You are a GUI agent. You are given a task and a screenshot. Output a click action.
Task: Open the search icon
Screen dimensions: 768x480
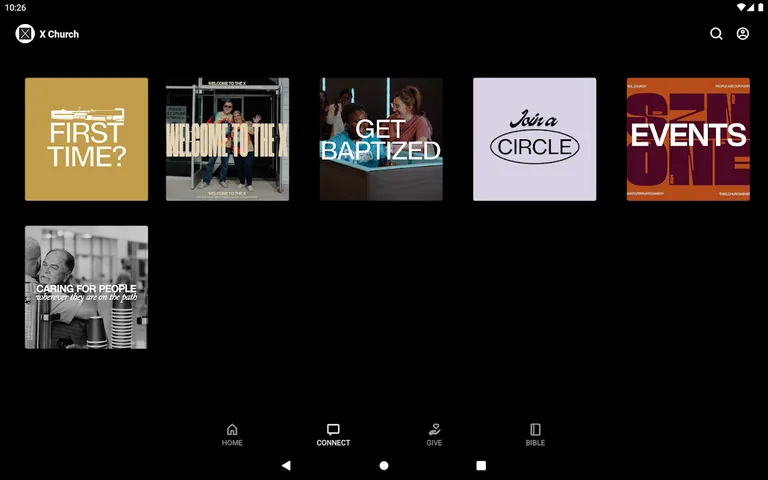coord(716,34)
